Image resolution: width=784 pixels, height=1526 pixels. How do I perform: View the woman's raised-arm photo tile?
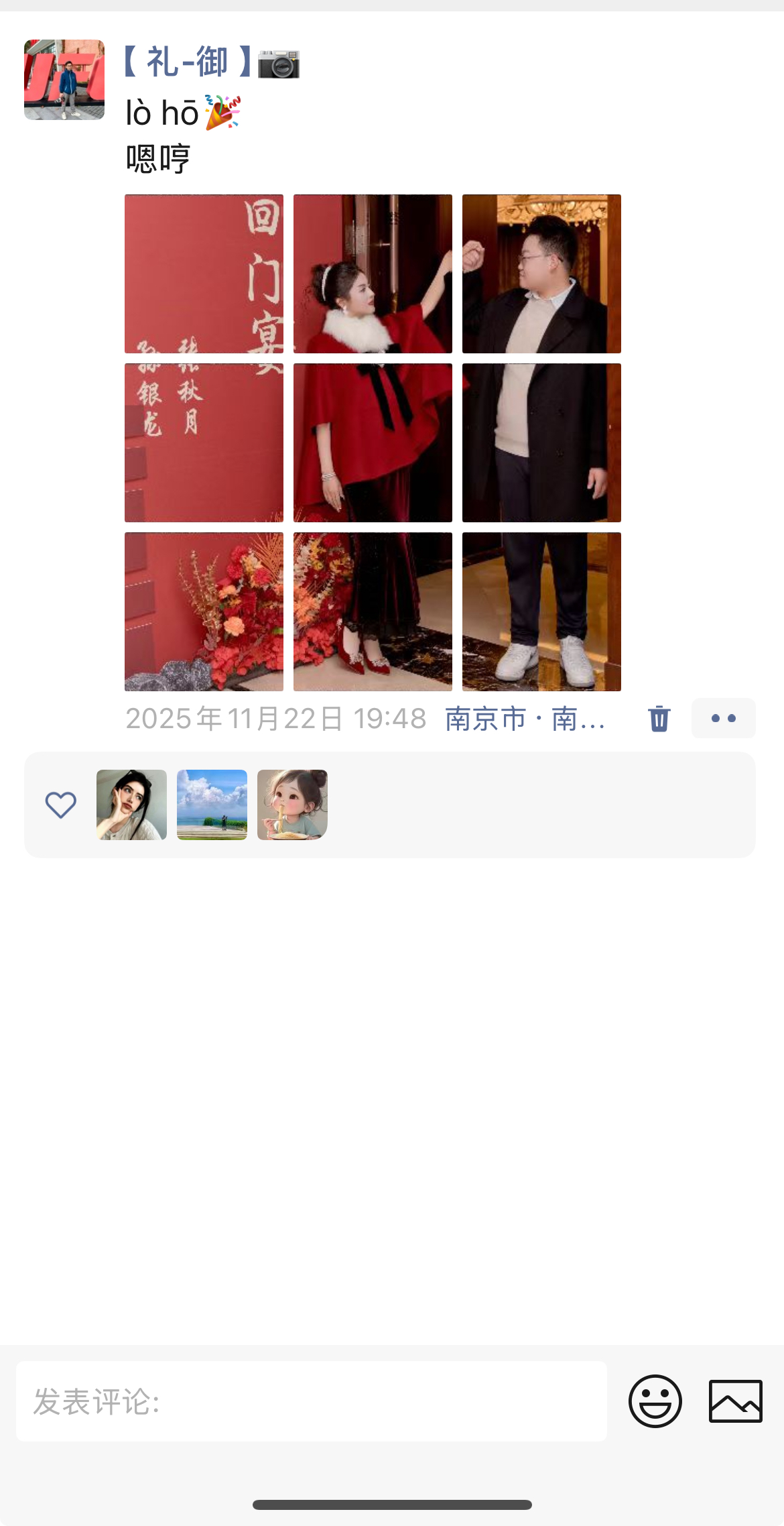pos(373,274)
